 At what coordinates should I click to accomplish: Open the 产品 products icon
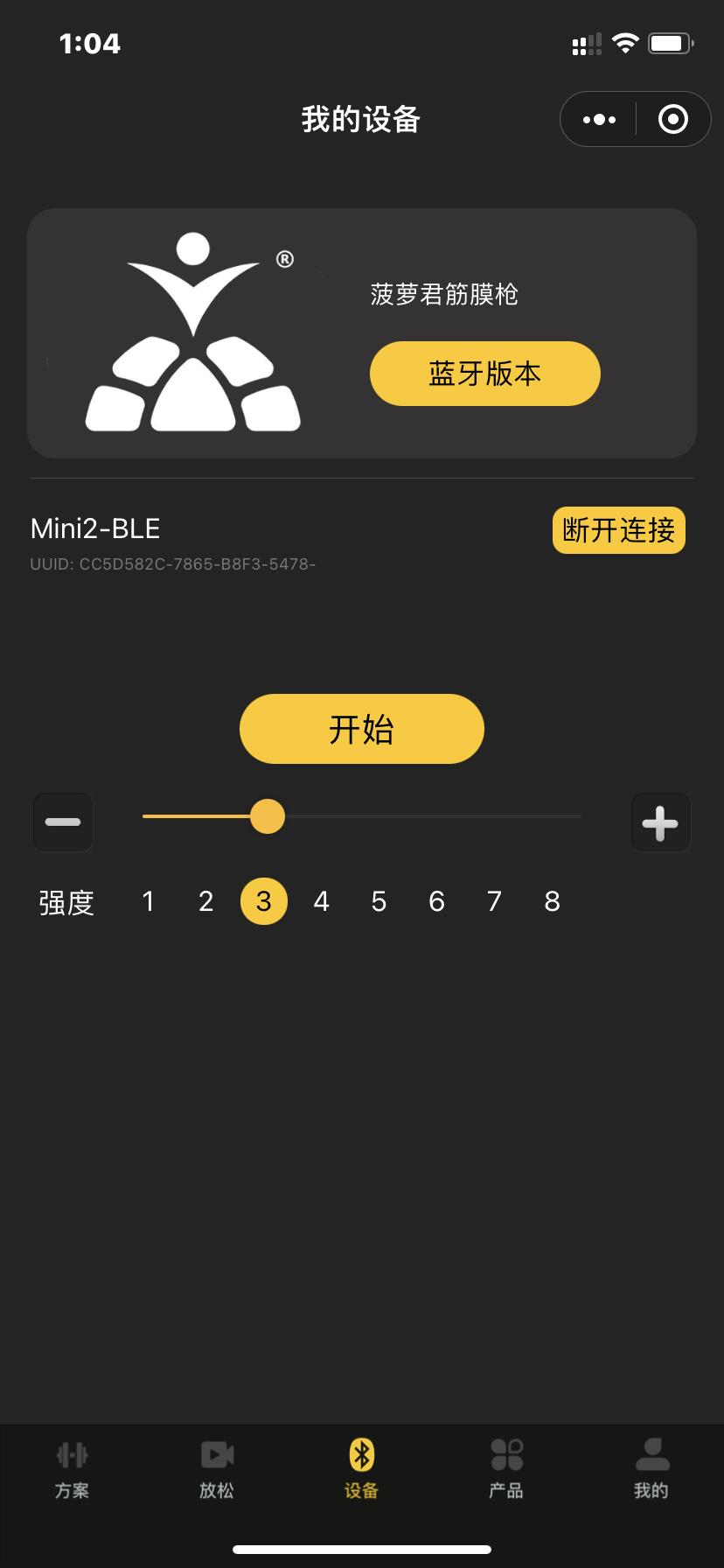coord(506,1452)
